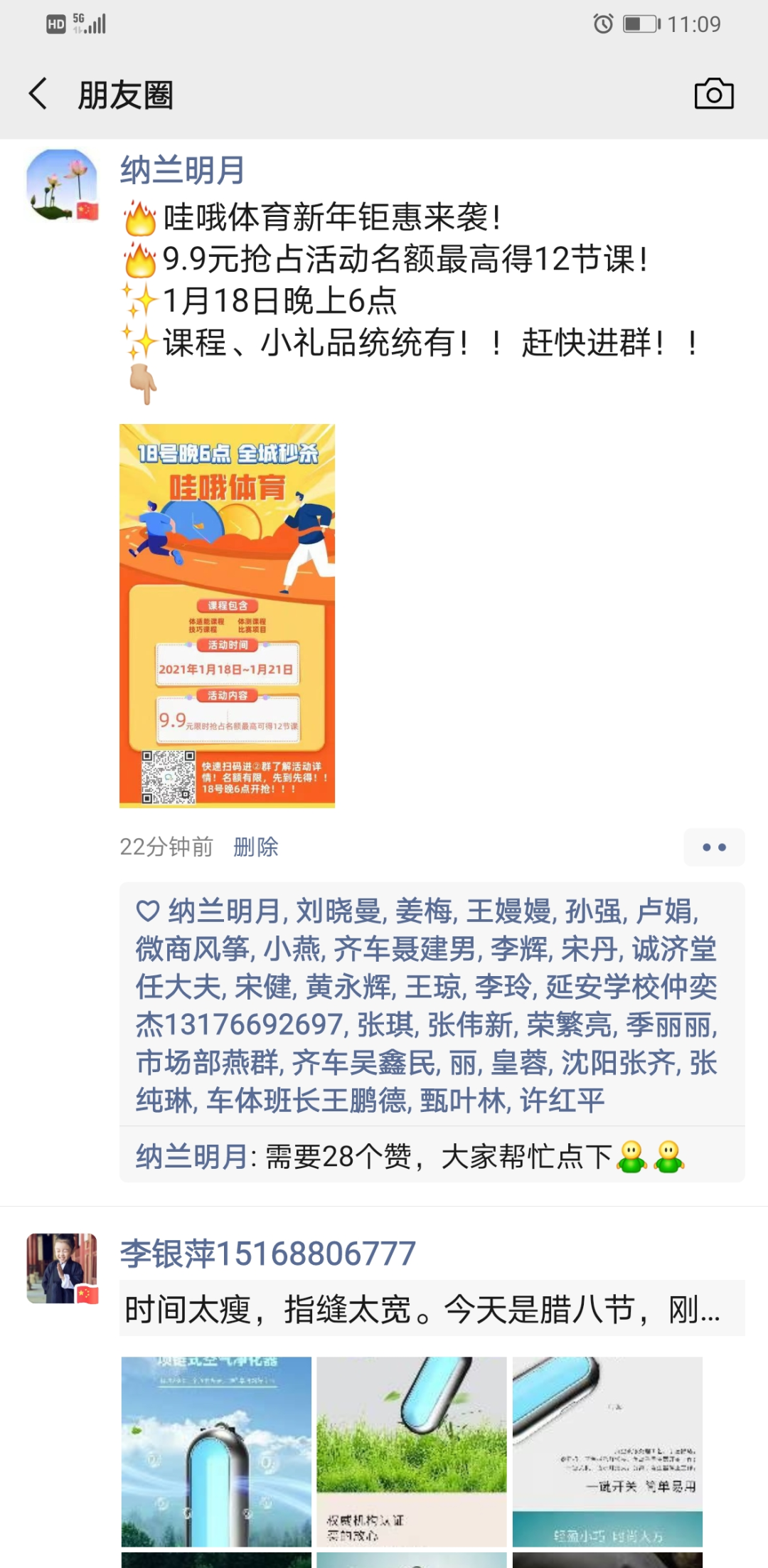
Task: View third photo showing 一键开关 简单易用
Action: 607,1451
